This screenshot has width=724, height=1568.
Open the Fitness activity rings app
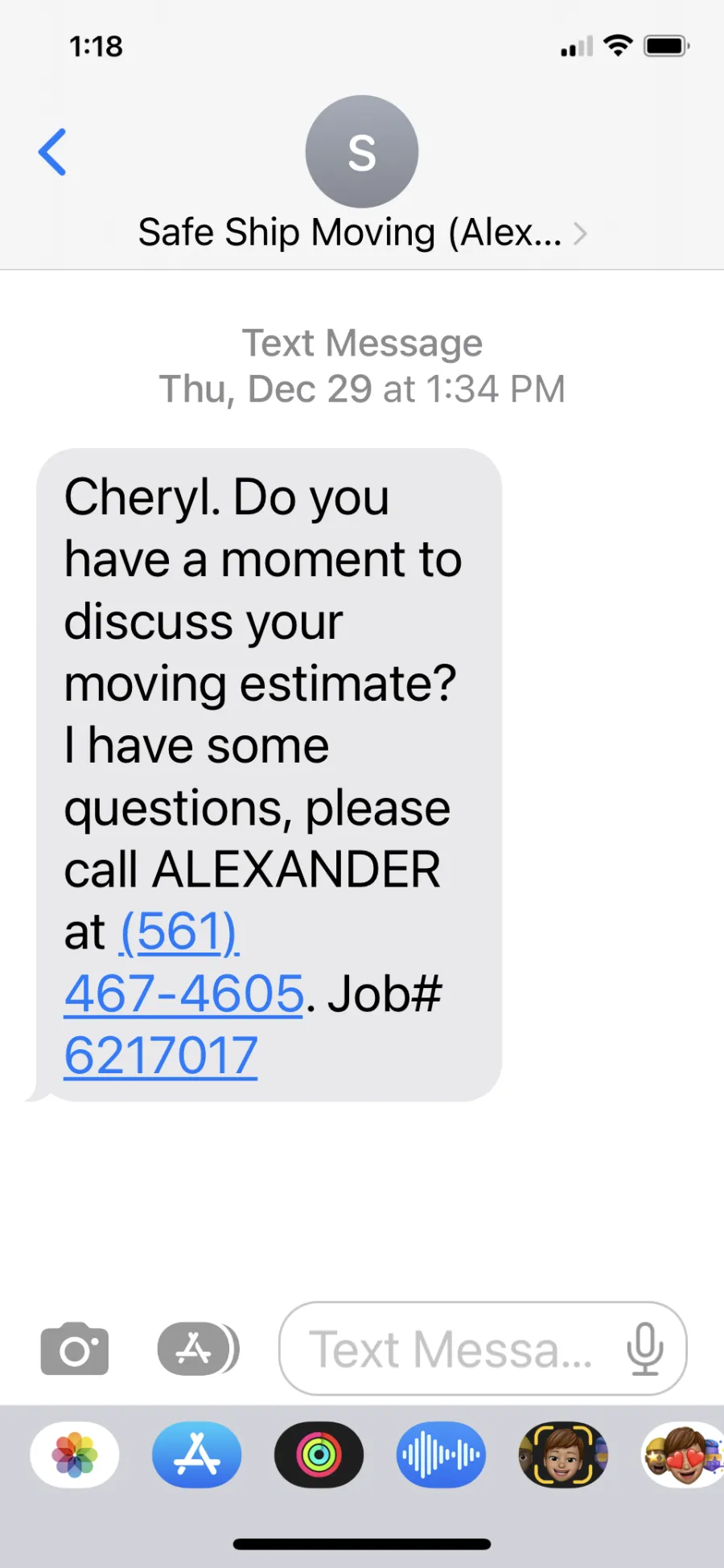(x=319, y=1455)
